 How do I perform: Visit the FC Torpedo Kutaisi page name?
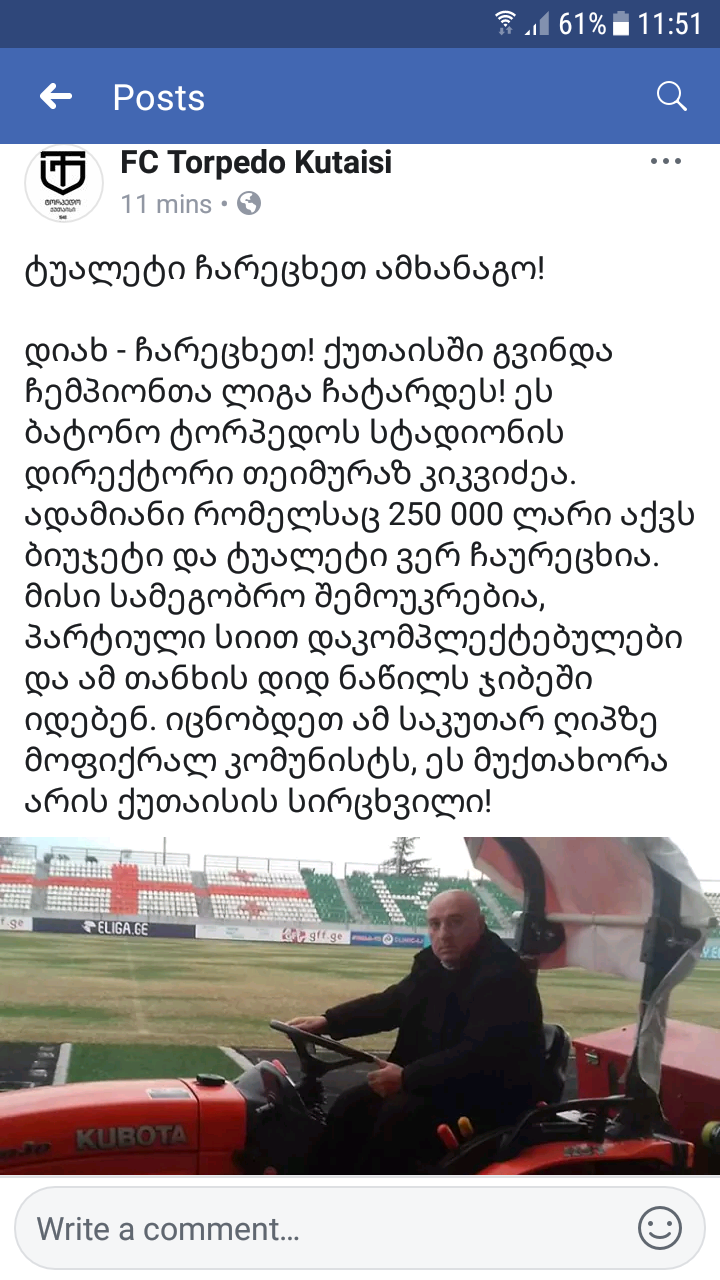[256, 163]
